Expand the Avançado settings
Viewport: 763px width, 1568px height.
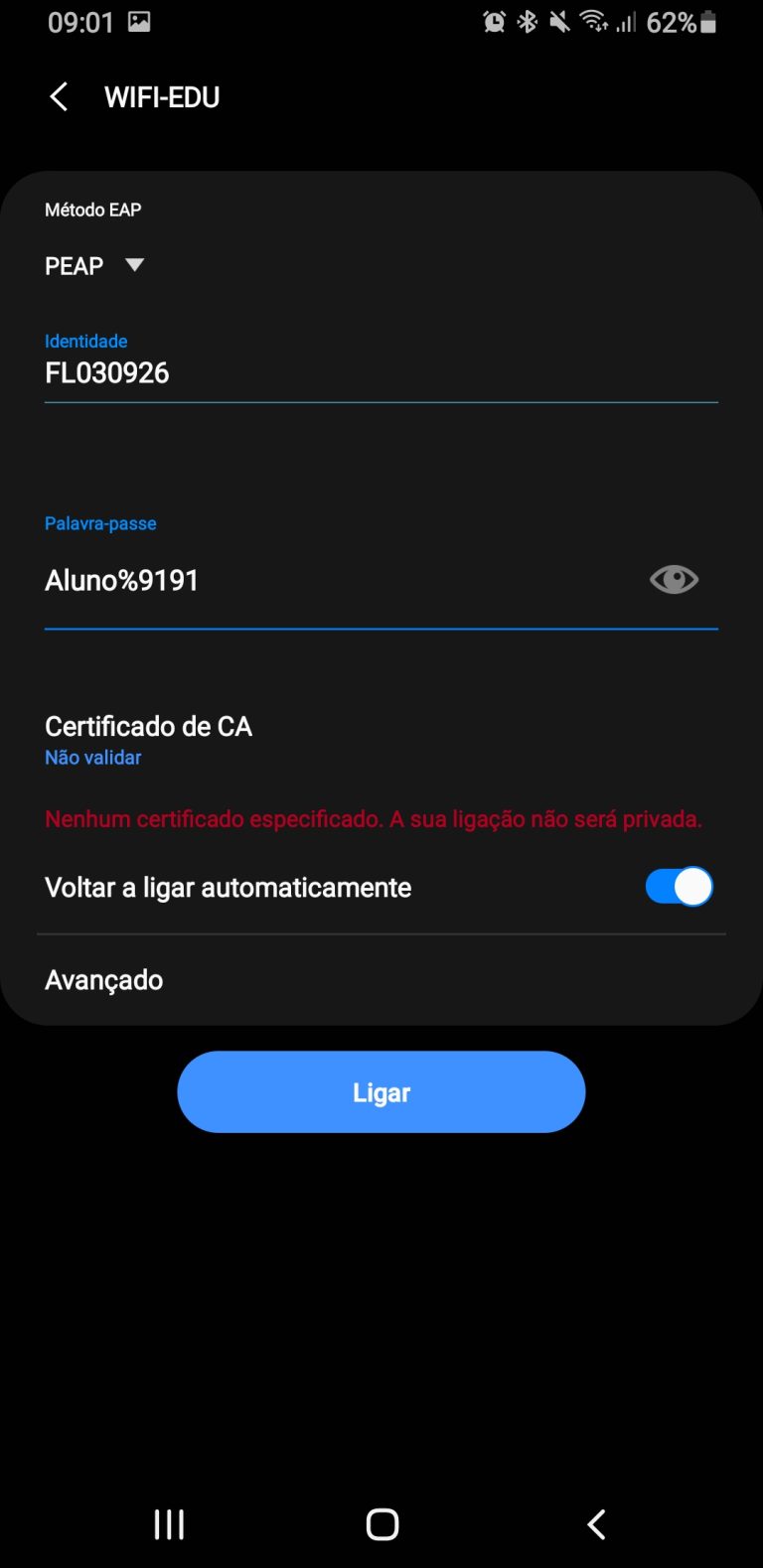[104, 980]
